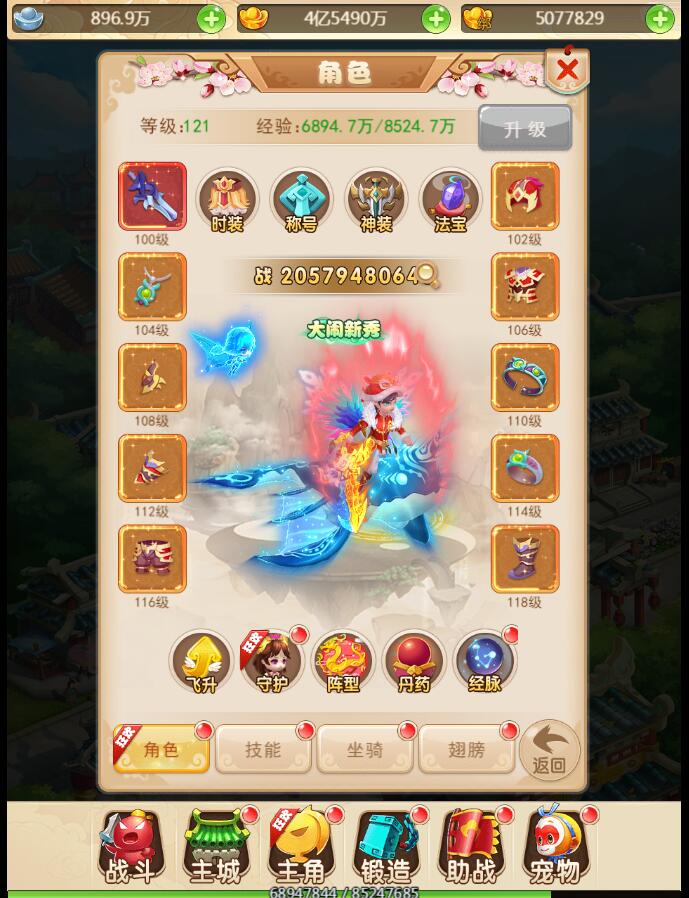This screenshot has width=689, height=898.
Task: Inspect battle power with the magnifier
Action: coord(428,276)
